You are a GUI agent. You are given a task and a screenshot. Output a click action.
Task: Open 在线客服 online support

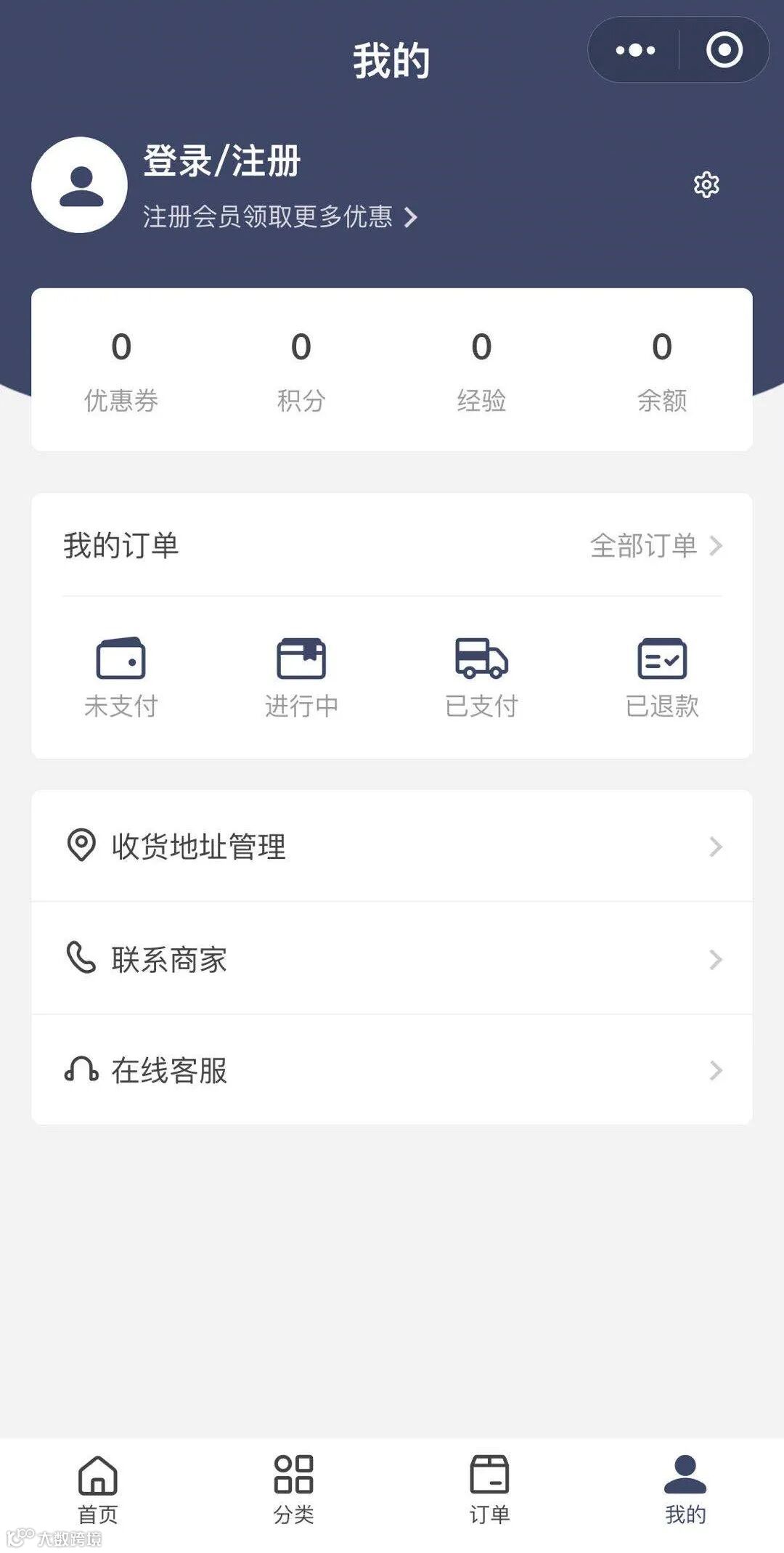pos(392,1070)
